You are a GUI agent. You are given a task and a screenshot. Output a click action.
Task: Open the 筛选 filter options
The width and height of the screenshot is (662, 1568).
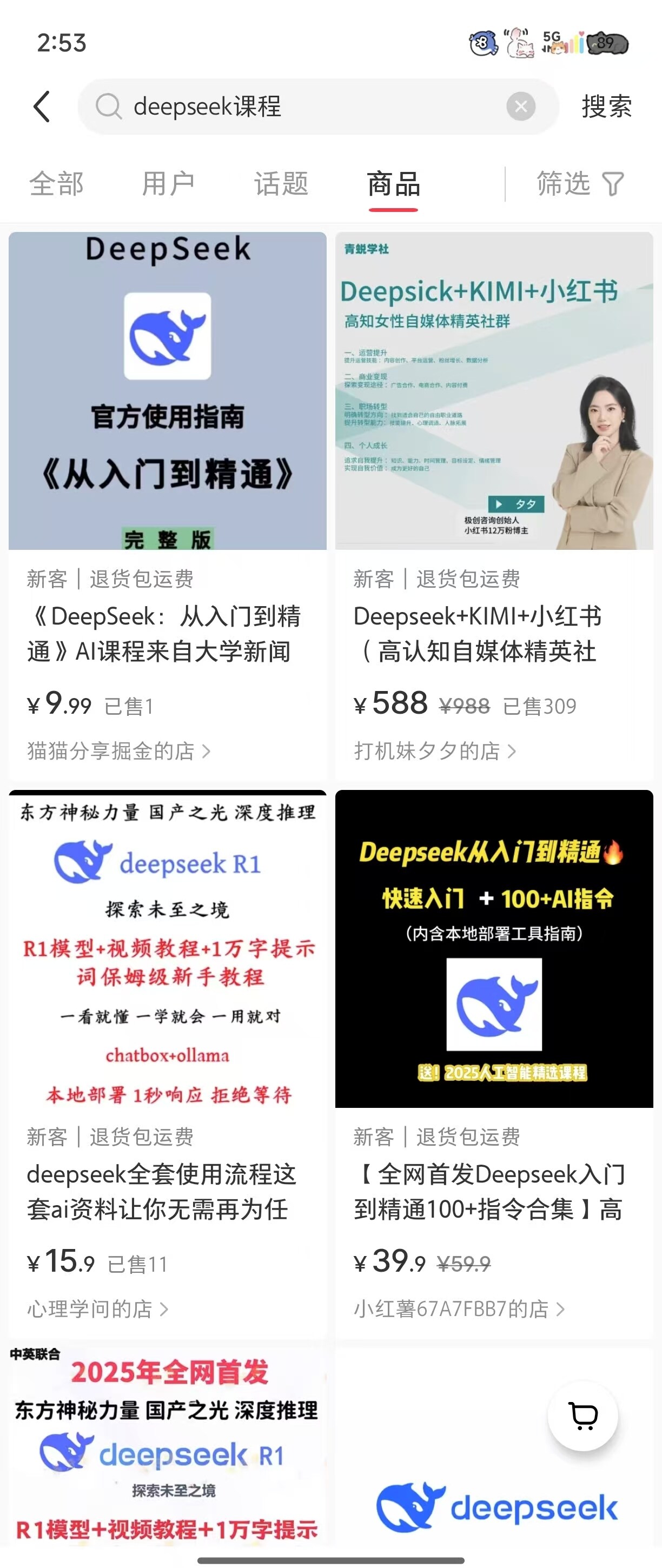[579, 184]
